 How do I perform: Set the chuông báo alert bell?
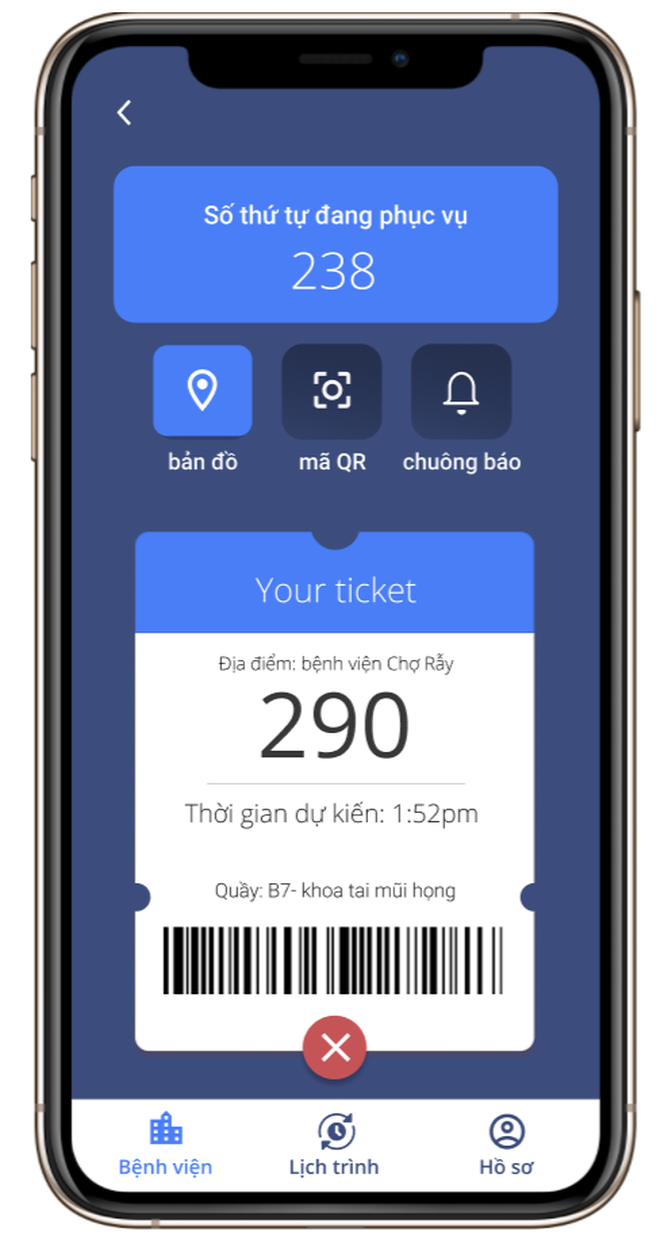point(461,391)
